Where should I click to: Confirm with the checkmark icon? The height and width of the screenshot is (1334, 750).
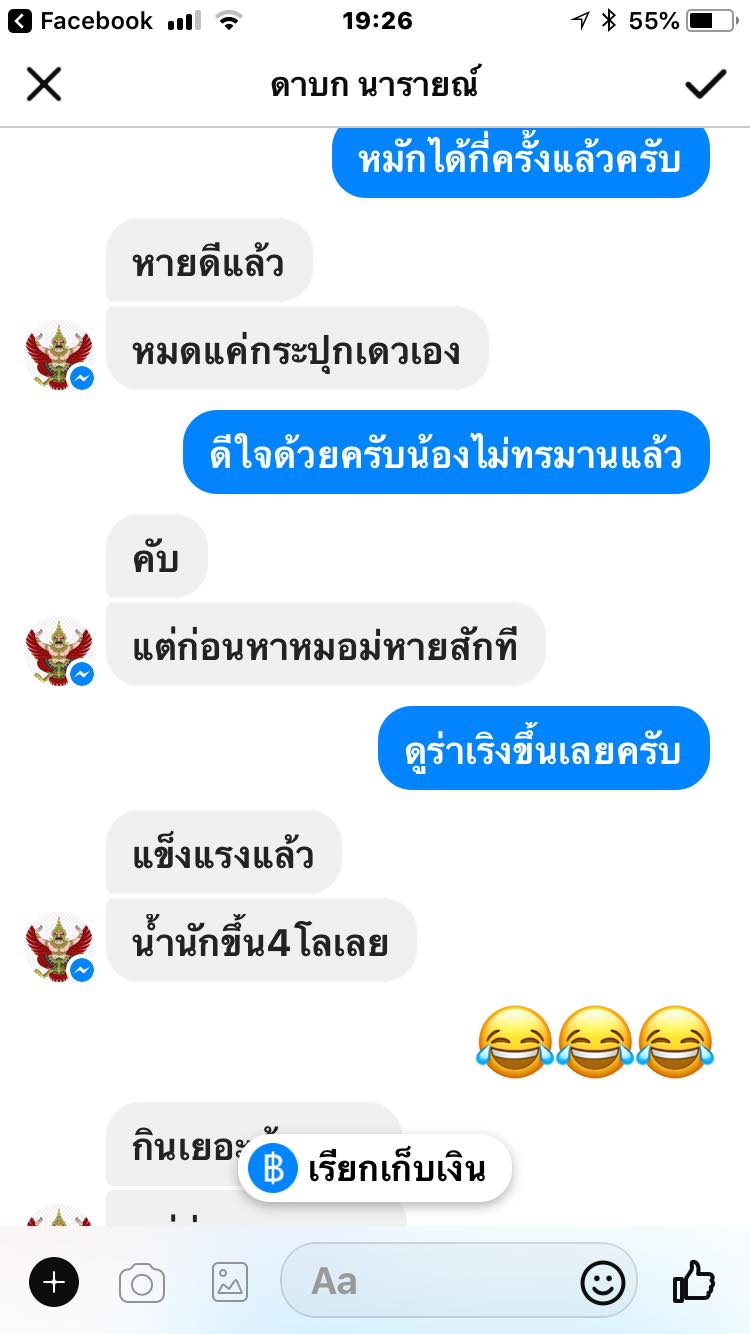[705, 85]
